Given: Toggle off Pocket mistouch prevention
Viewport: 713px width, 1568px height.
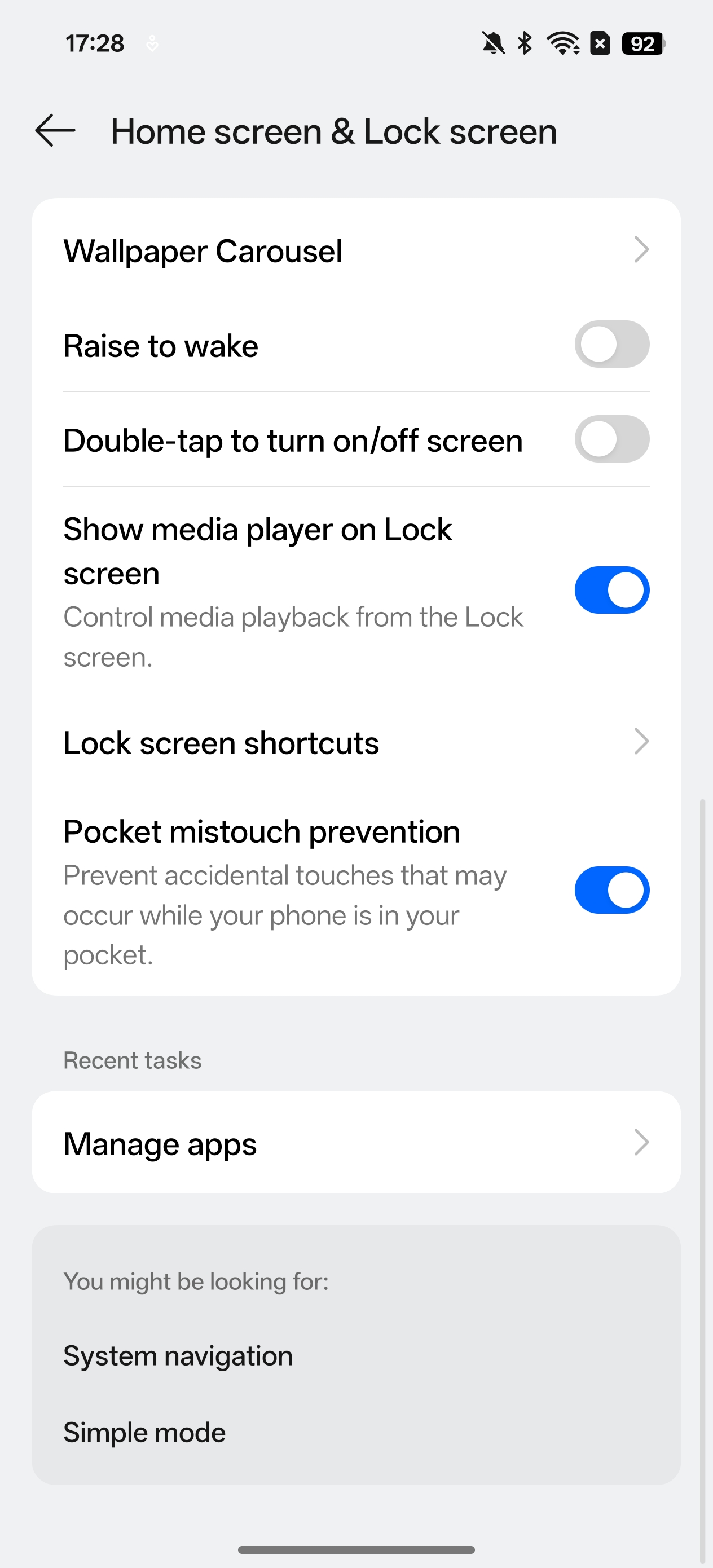Looking at the screenshot, I should pyautogui.click(x=611, y=891).
